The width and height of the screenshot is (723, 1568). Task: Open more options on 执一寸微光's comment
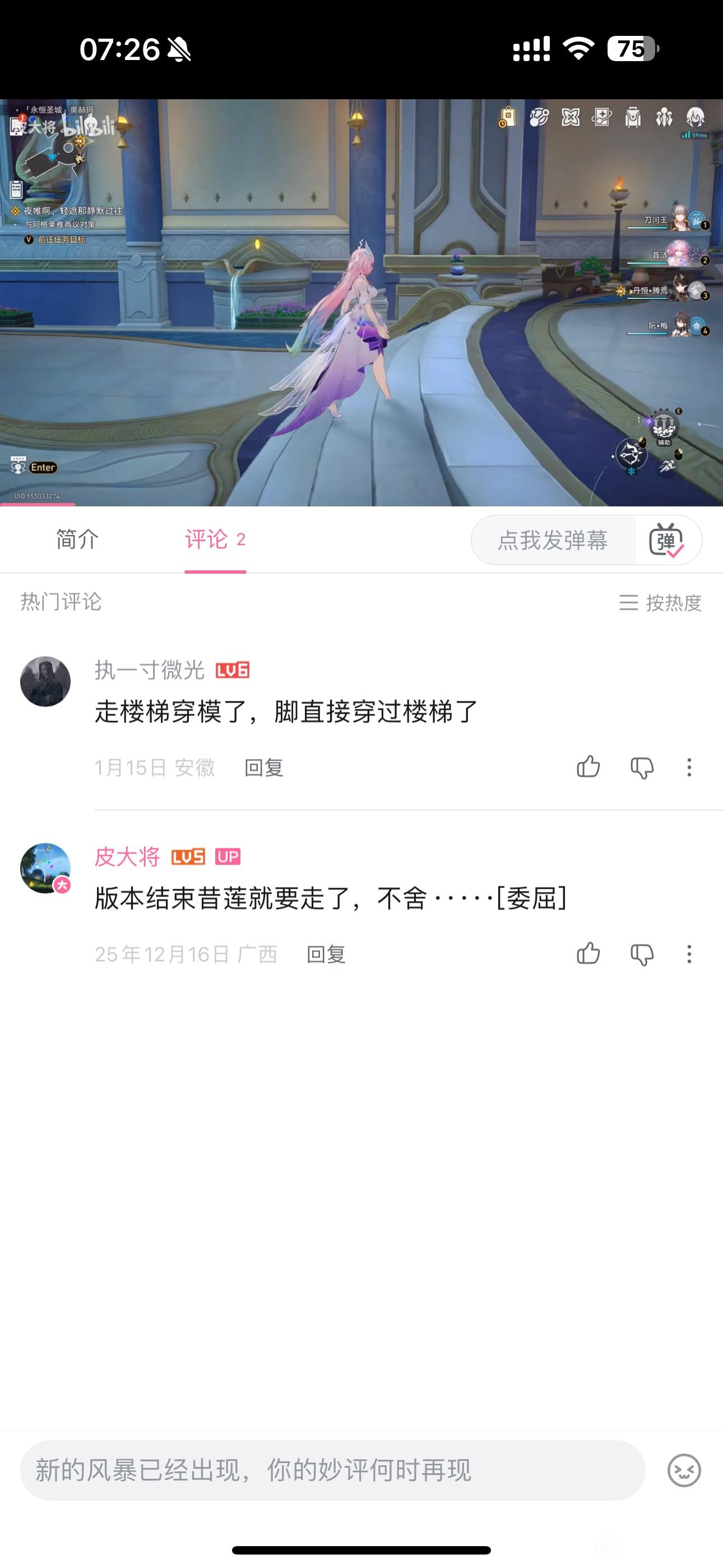click(689, 767)
